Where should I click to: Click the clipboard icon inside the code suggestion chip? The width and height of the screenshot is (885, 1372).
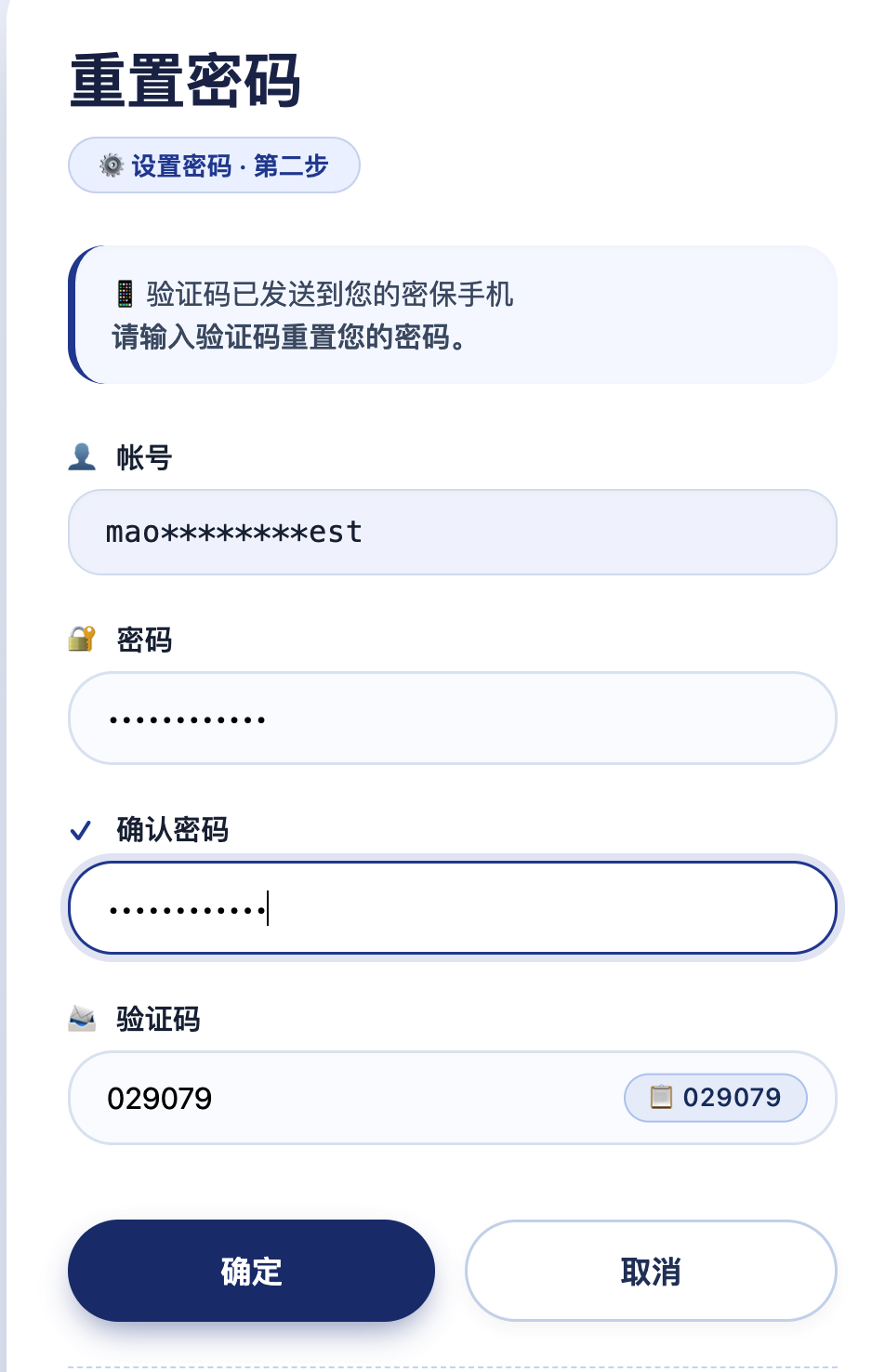(x=662, y=1098)
